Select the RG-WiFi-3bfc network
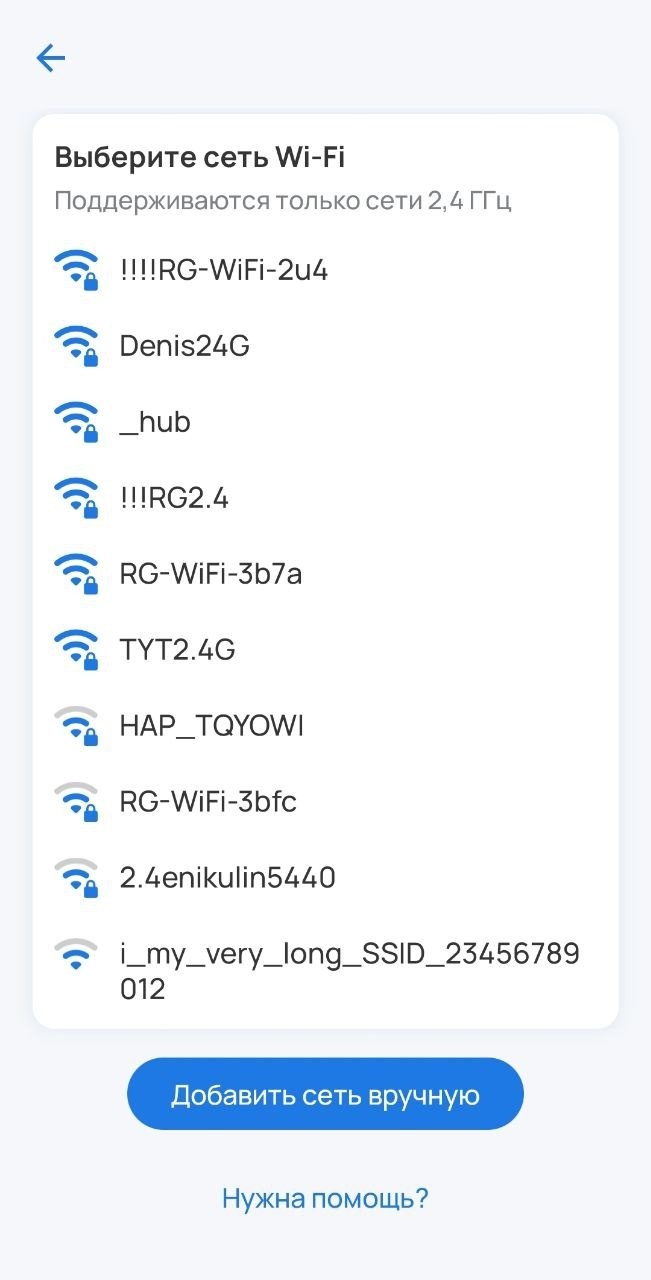Image resolution: width=651 pixels, height=1280 pixels. [x=208, y=802]
